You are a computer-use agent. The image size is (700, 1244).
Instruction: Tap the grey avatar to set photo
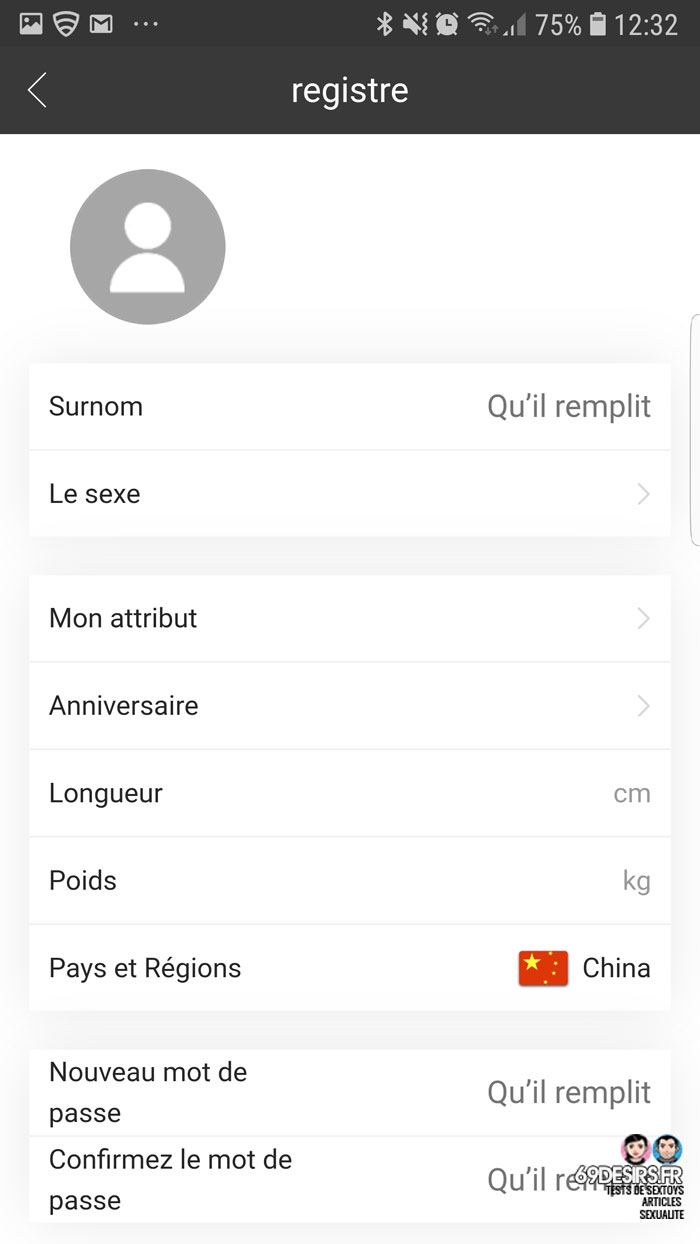(x=147, y=246)
